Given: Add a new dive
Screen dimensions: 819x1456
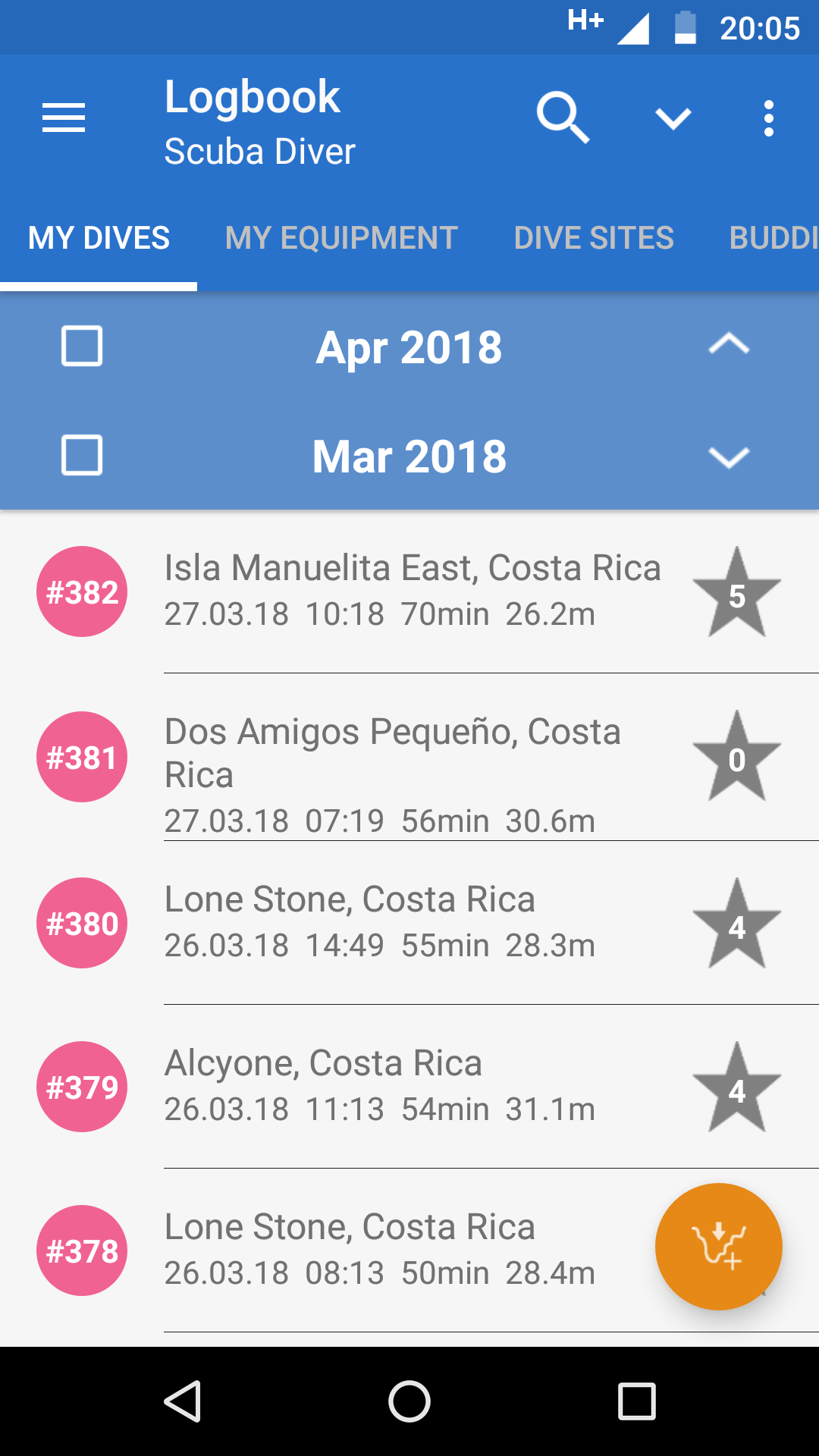Looking at the screenshot, I should [x=718, y=1246].
